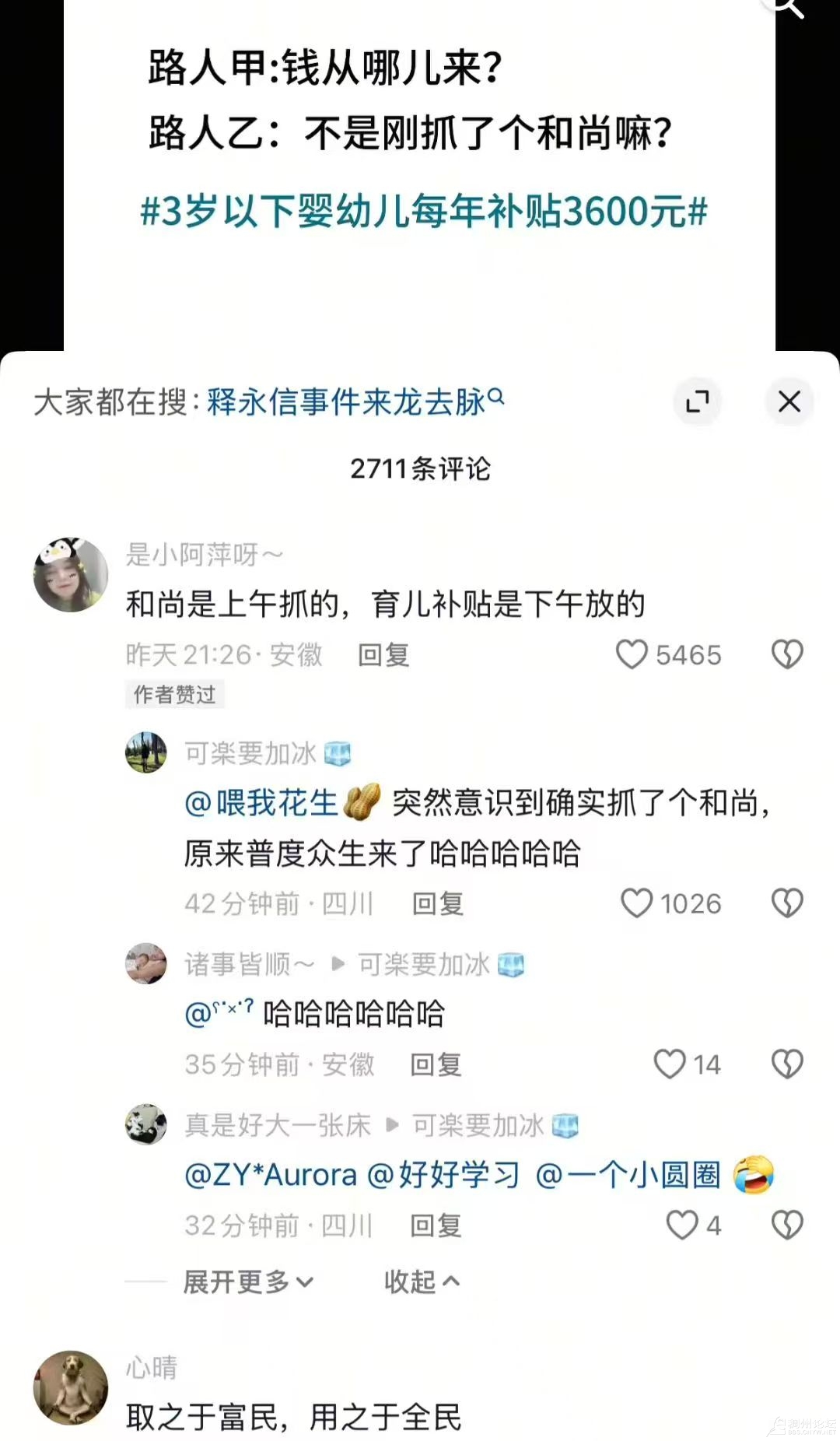Open mentioned user @ZY*Aurora

pos(271,1175)
